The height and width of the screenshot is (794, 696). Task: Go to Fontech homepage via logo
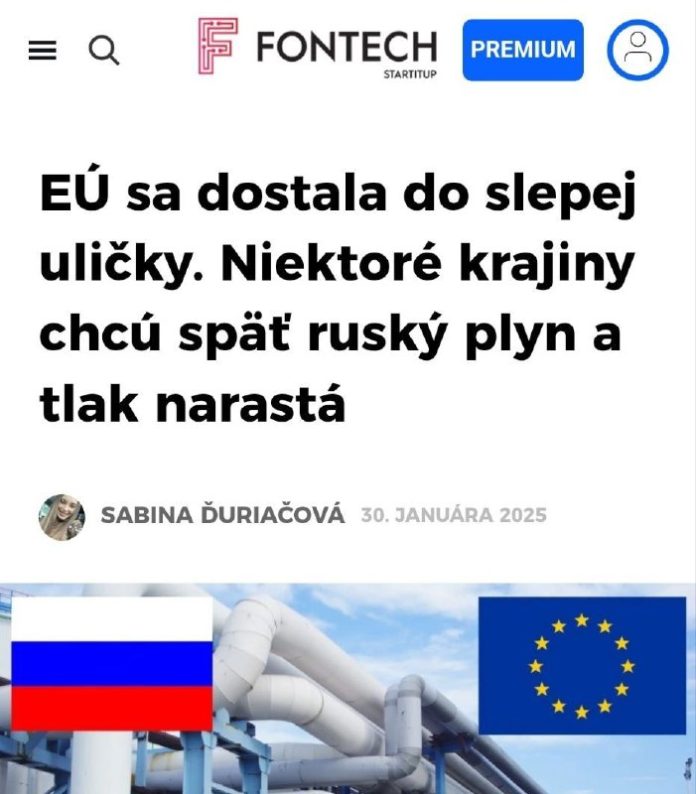[x=317, y=47]
